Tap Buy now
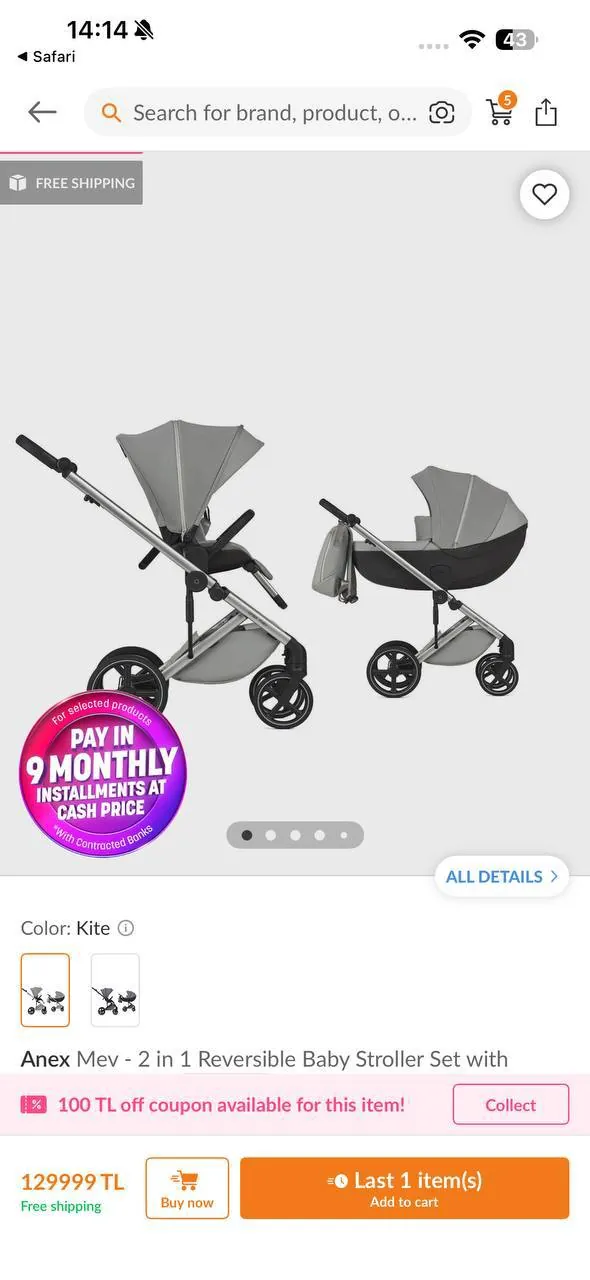 pos(187,1189)
